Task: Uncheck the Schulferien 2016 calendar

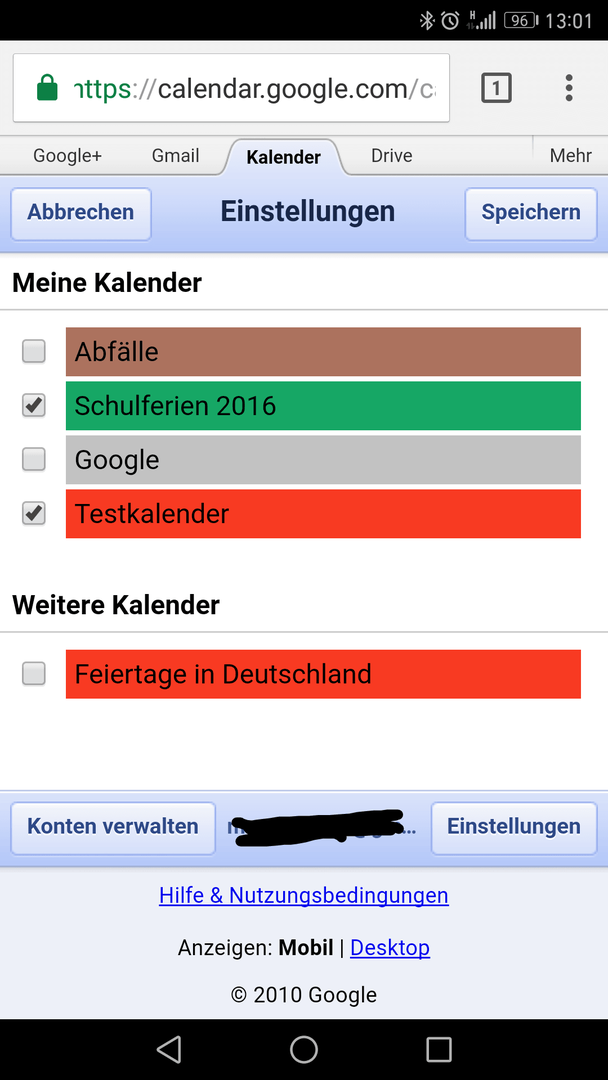Action: point(34,405)
